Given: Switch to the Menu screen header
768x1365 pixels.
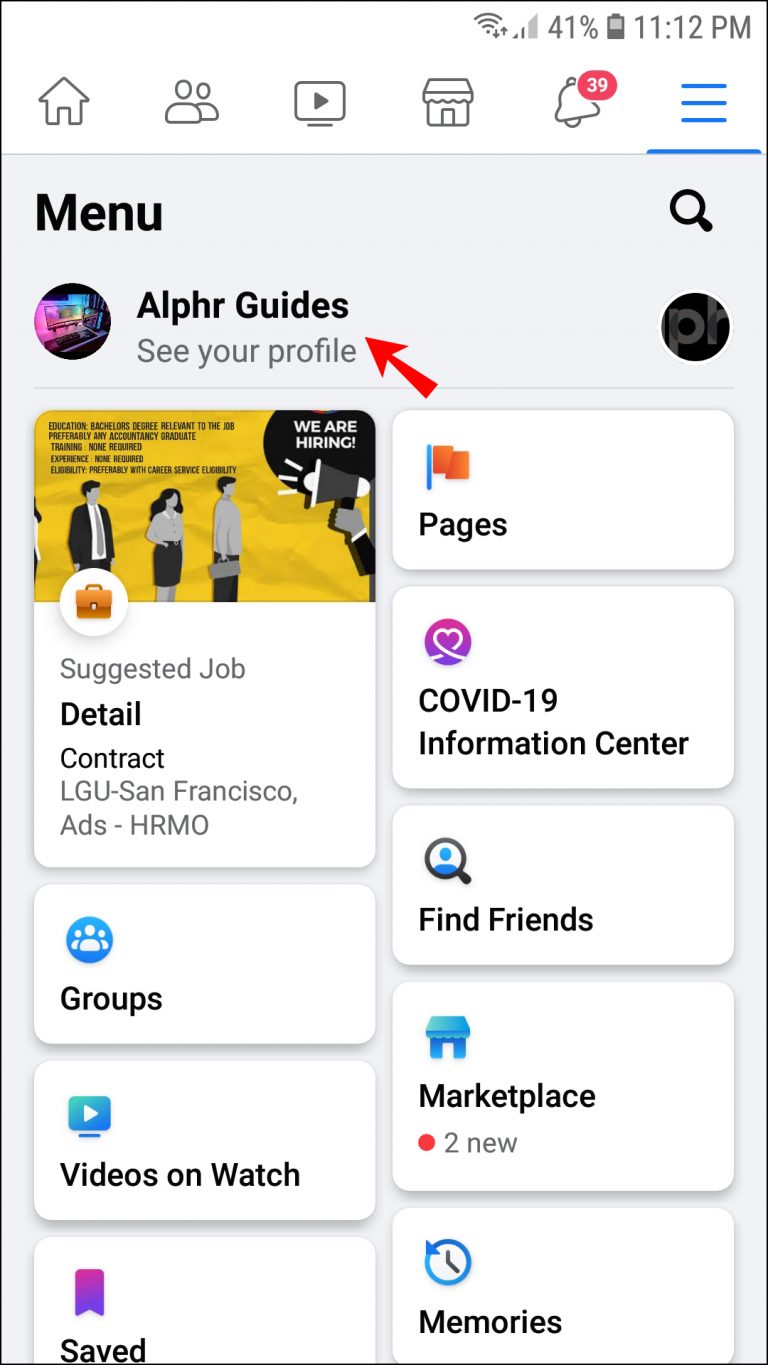Looking at the screenshot, I should click(98, 212).
